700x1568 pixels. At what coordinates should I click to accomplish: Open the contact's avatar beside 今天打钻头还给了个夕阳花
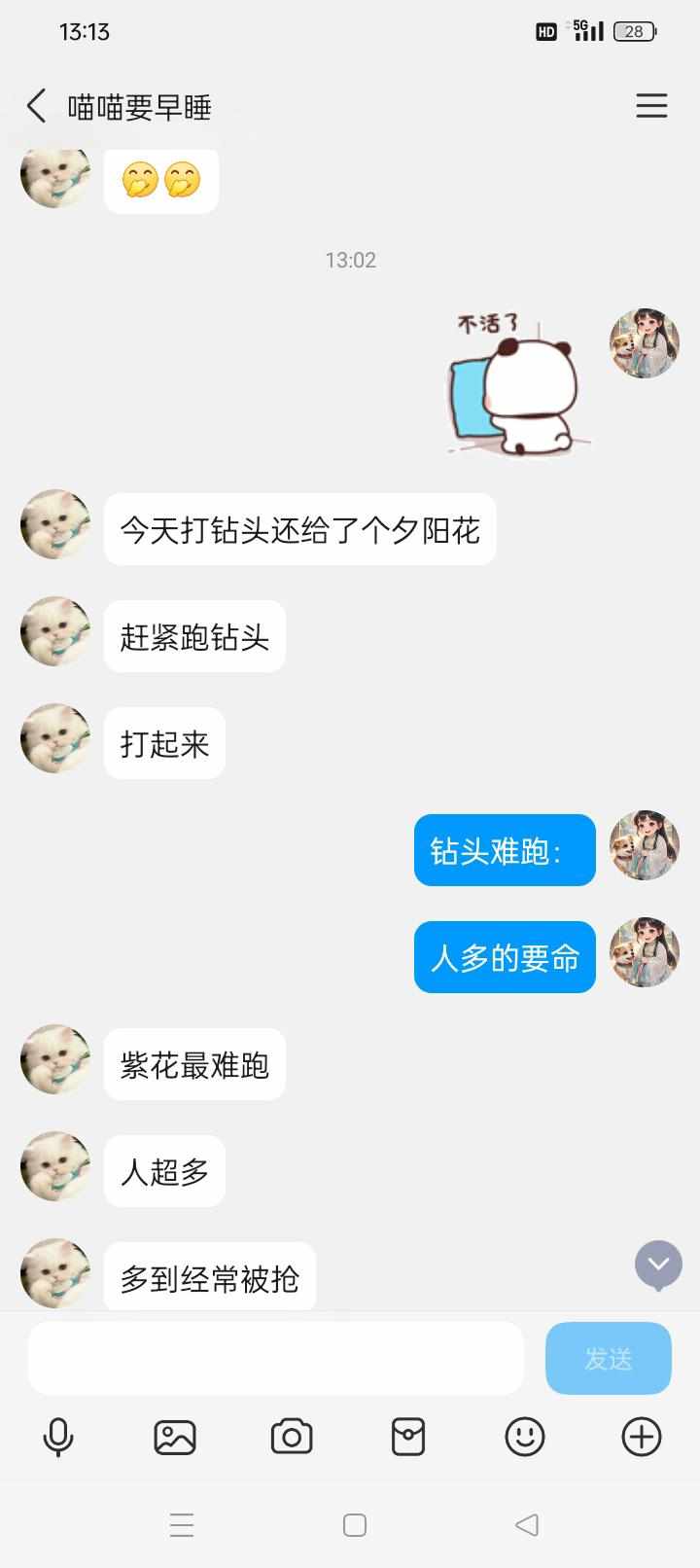[x=55, y=524]
